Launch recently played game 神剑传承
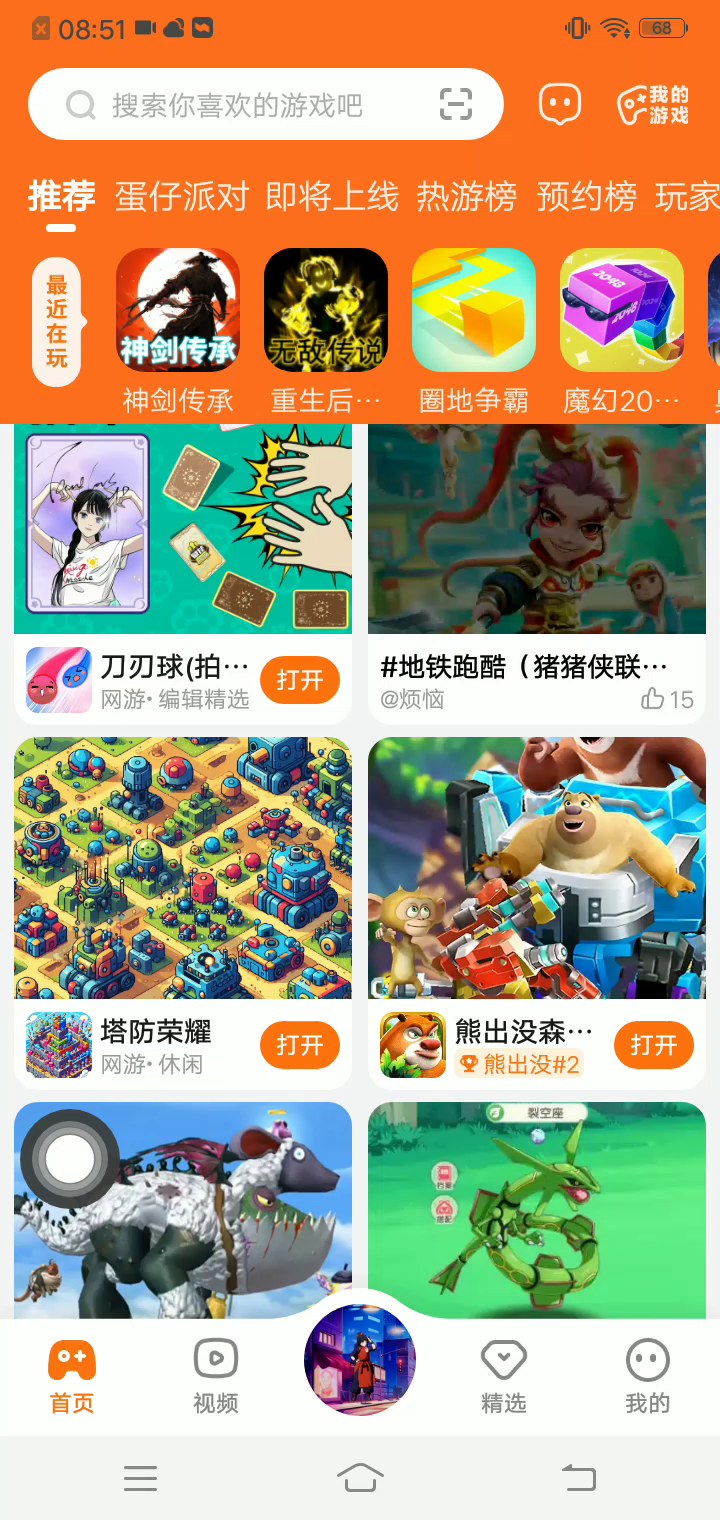Image resolution: width=720 pixels, height=1520 pixels. (x=178, y=310)
